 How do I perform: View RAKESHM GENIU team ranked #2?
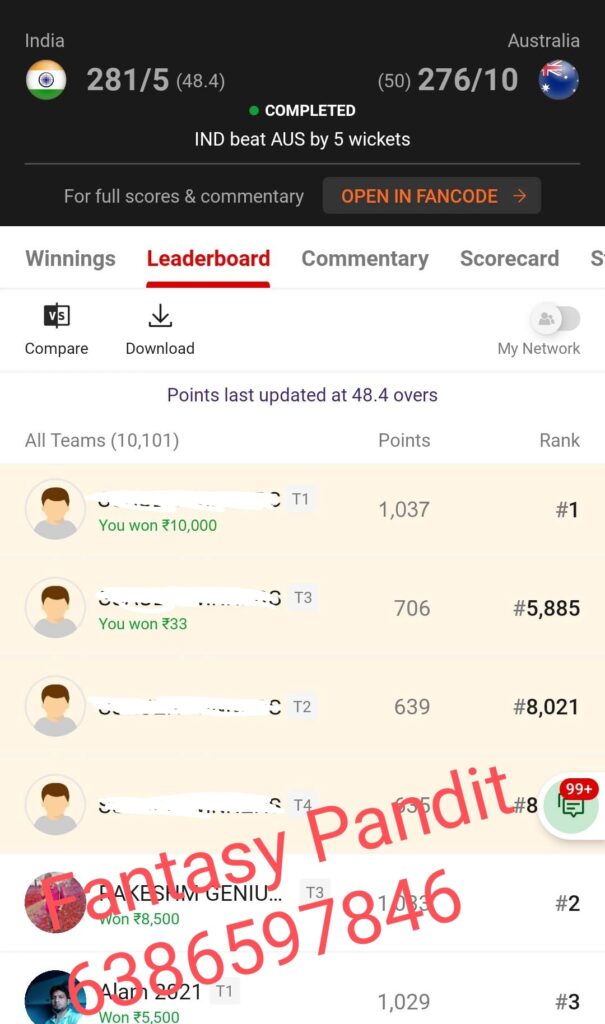coord(300,903)
